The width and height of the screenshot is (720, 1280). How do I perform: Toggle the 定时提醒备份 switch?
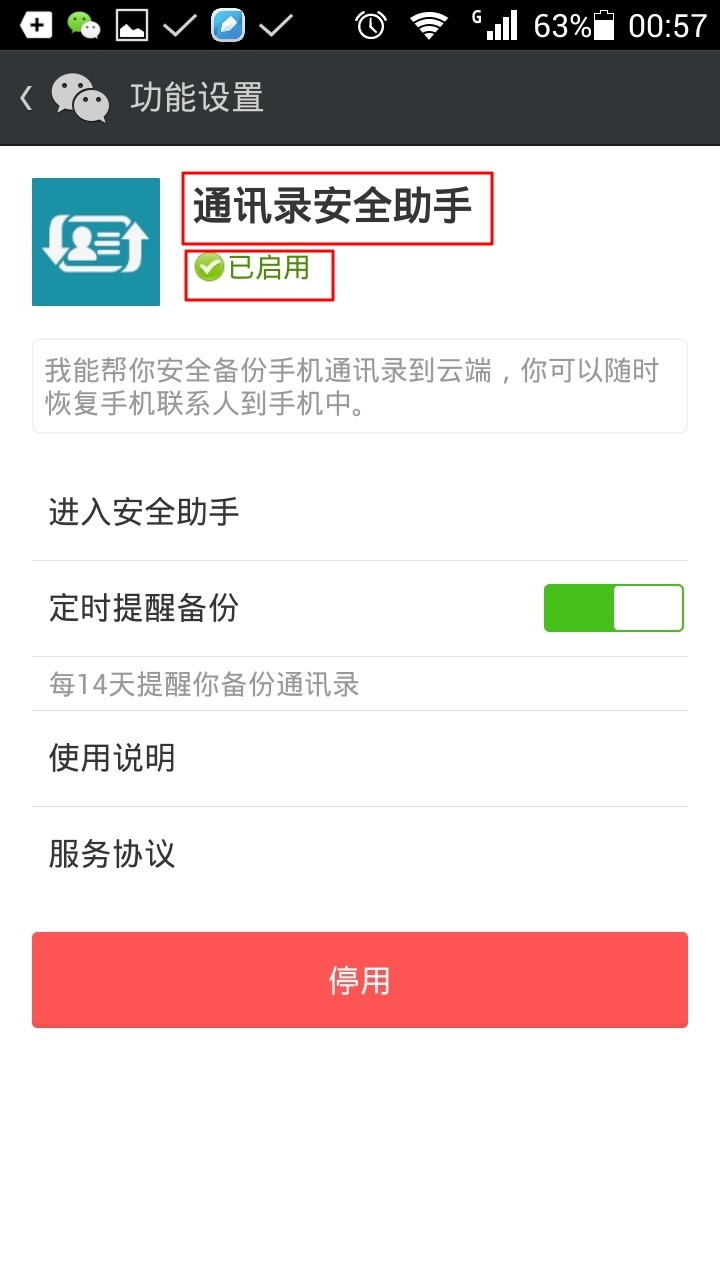coord(613,608)
